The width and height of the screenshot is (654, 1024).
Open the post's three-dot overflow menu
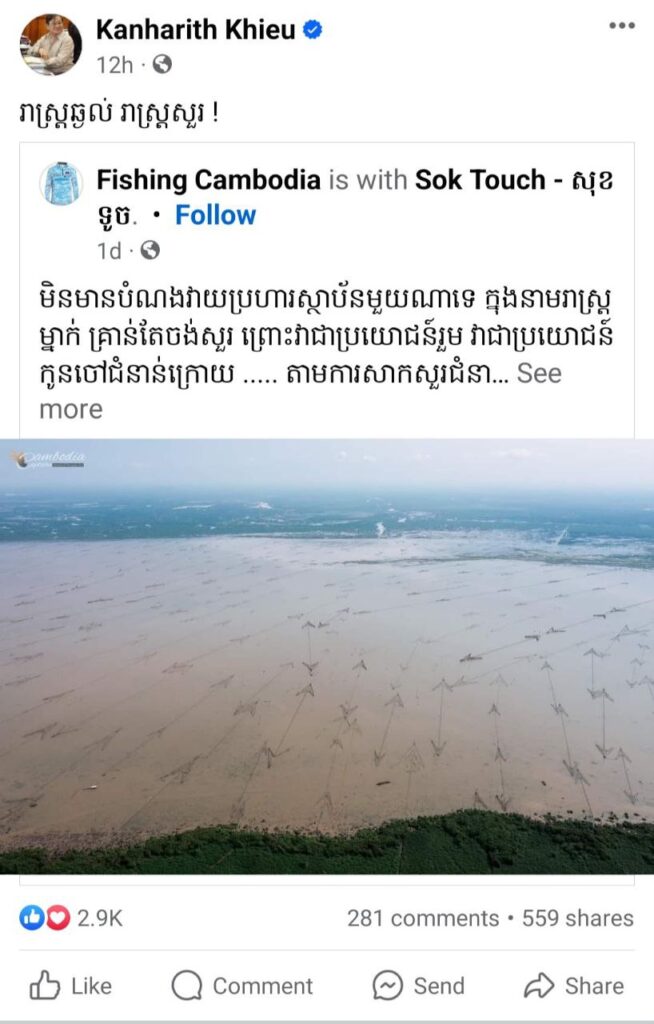click(621, 27)
